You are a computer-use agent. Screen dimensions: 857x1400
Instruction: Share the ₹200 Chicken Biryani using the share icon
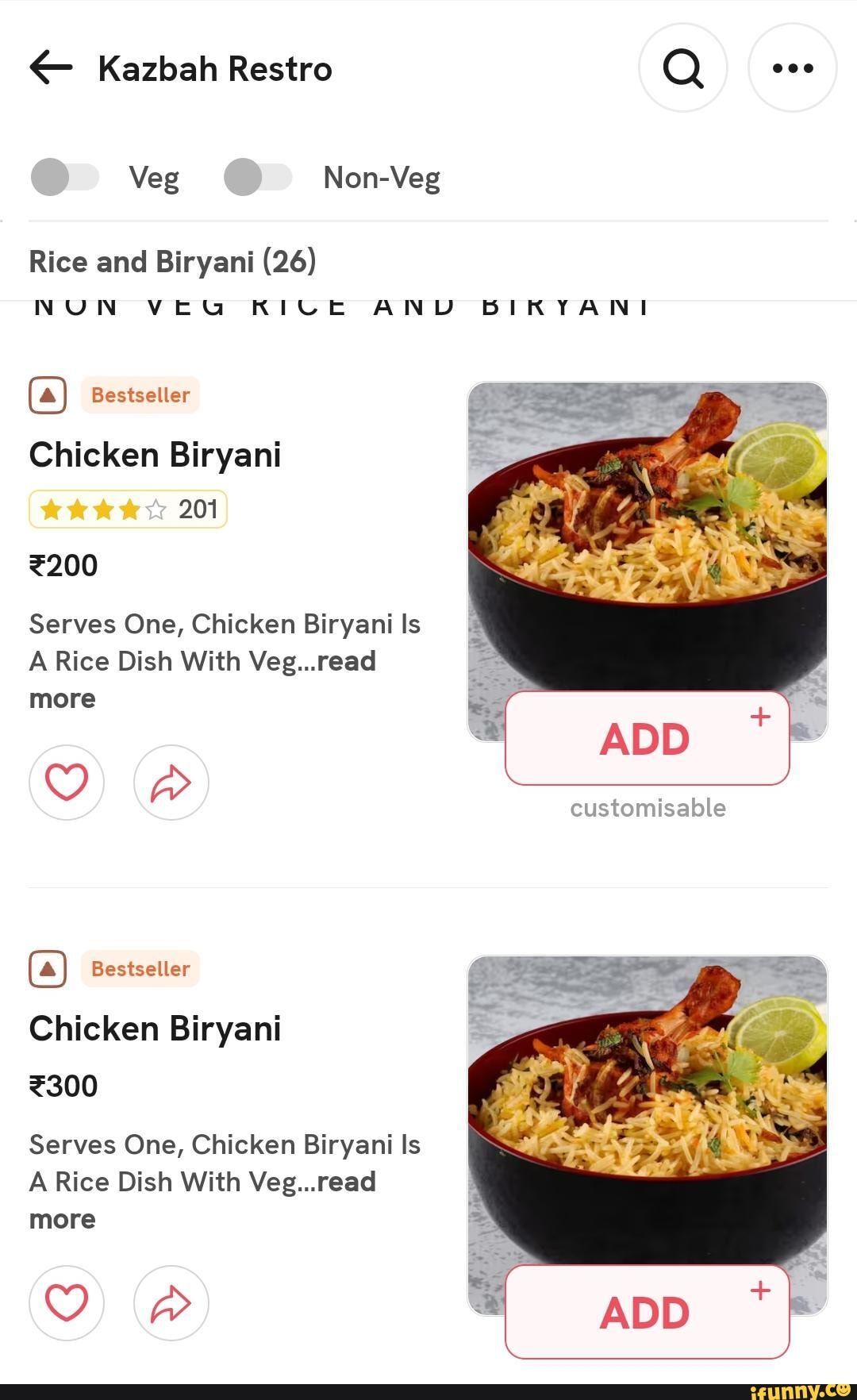coord(171,783)
